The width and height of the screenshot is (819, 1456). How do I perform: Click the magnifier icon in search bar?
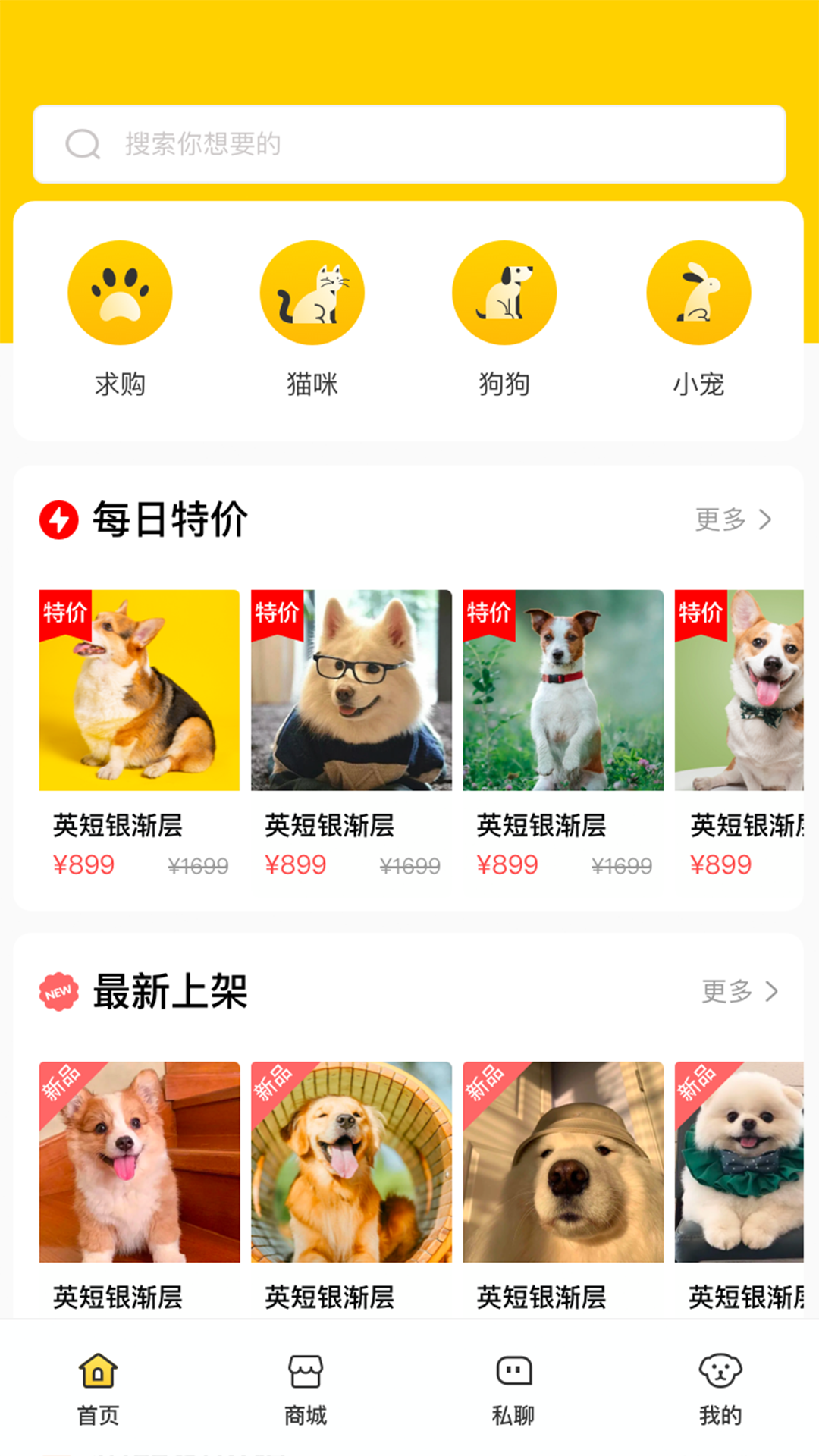(x=83, y=144)
